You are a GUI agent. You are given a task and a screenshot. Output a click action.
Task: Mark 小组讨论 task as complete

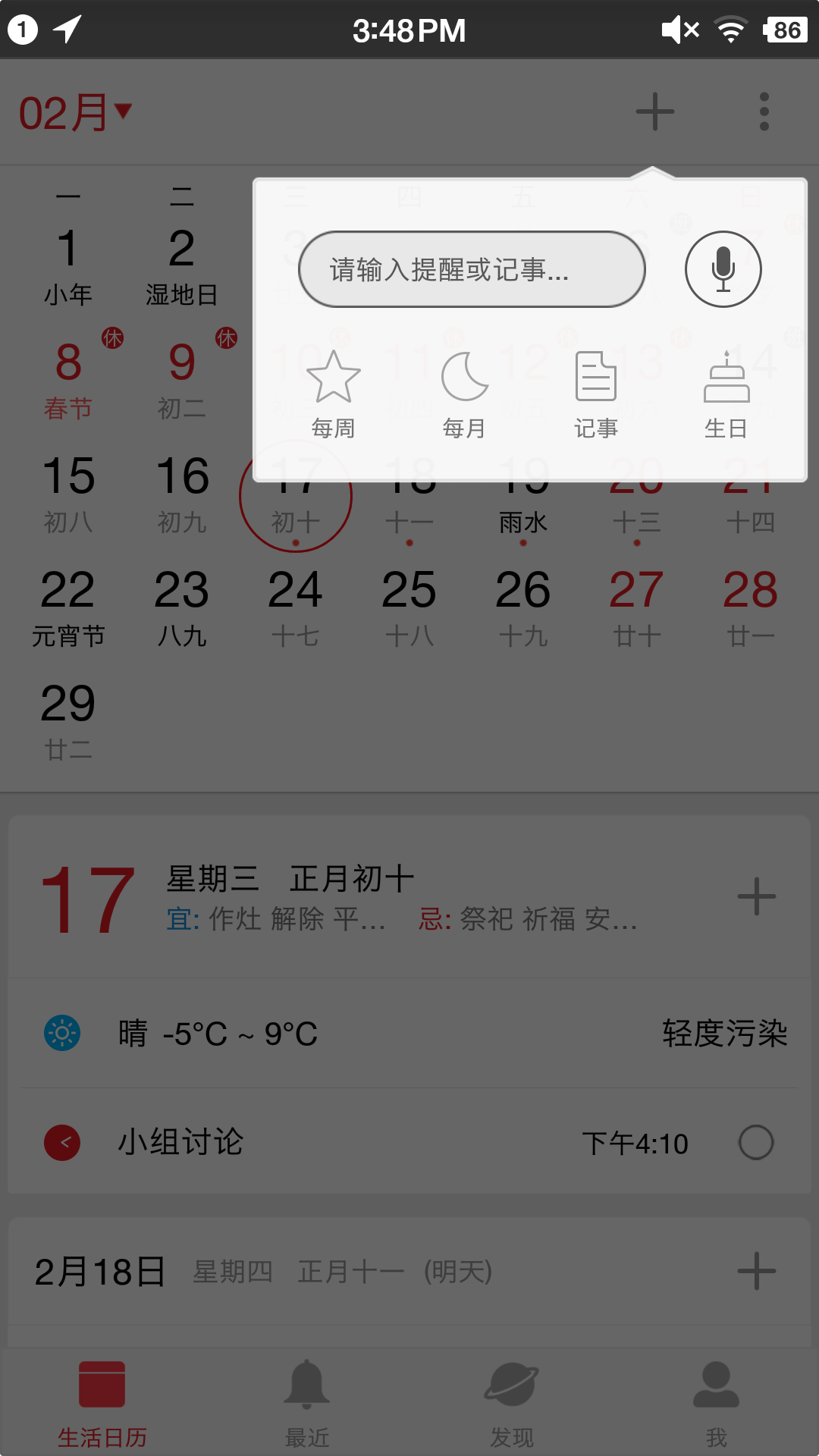[756, 1144]
